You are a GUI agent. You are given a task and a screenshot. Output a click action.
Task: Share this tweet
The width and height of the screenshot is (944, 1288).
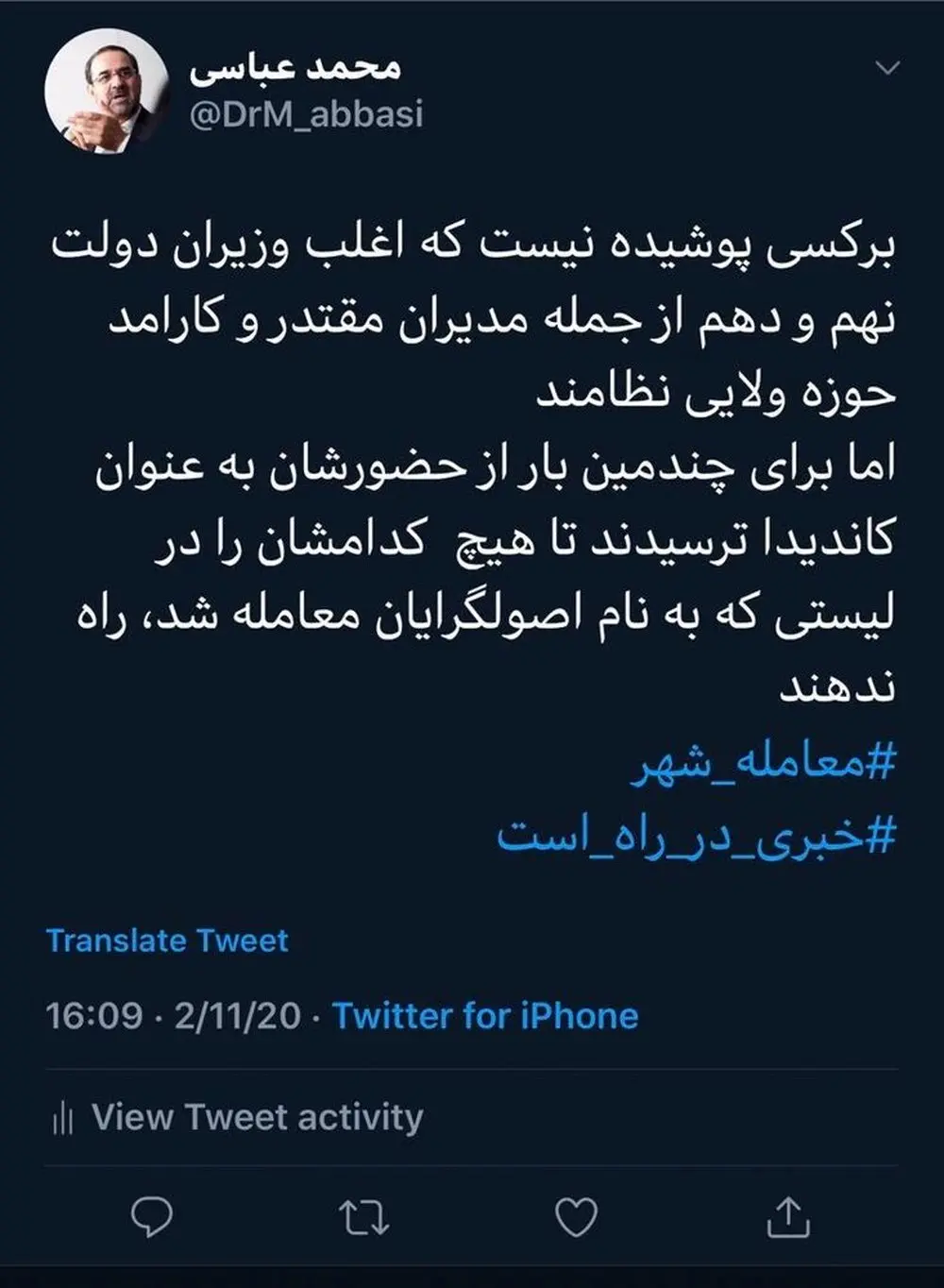[788, 1217]
